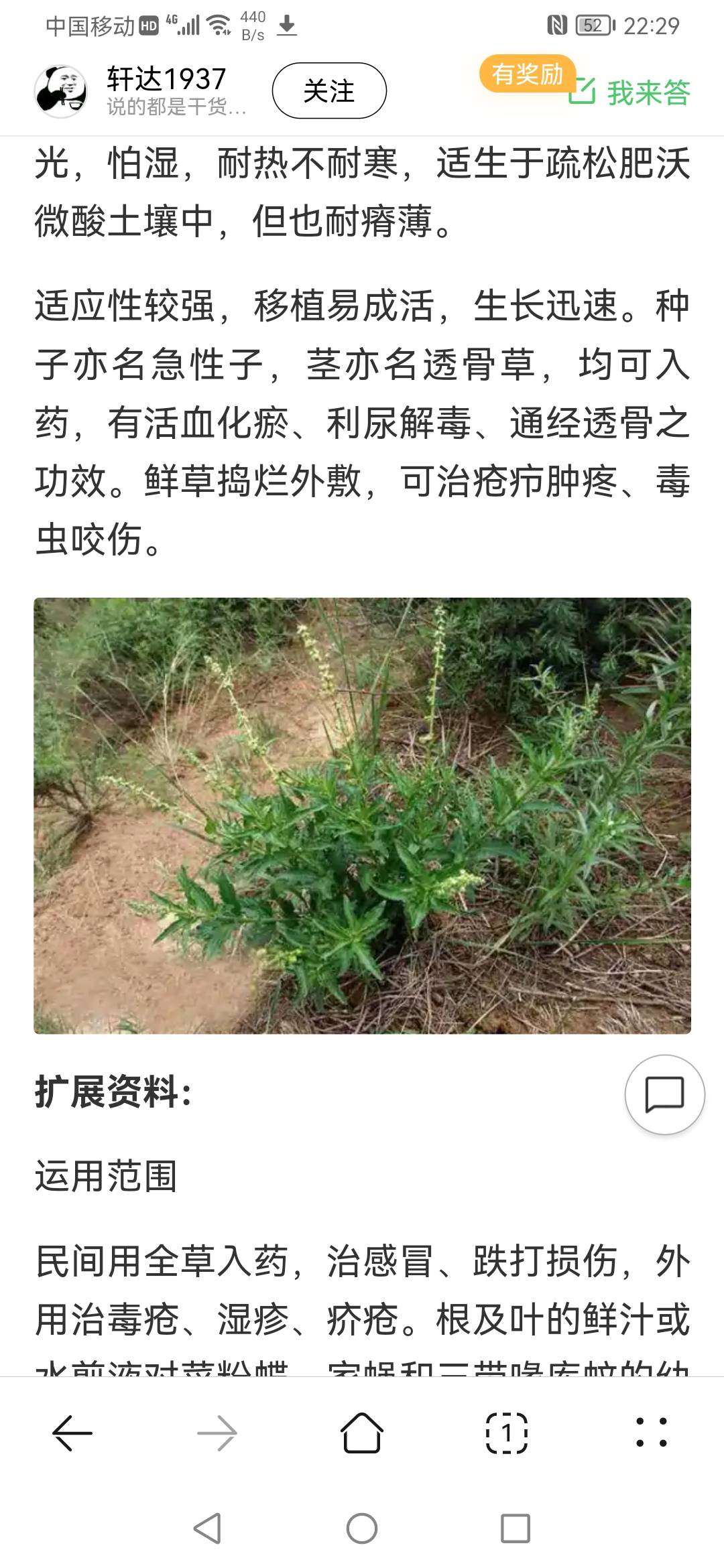Open the browser tabs switcher
The width and height of the screenshot is (724, 1568).
tap(506, 1433)
